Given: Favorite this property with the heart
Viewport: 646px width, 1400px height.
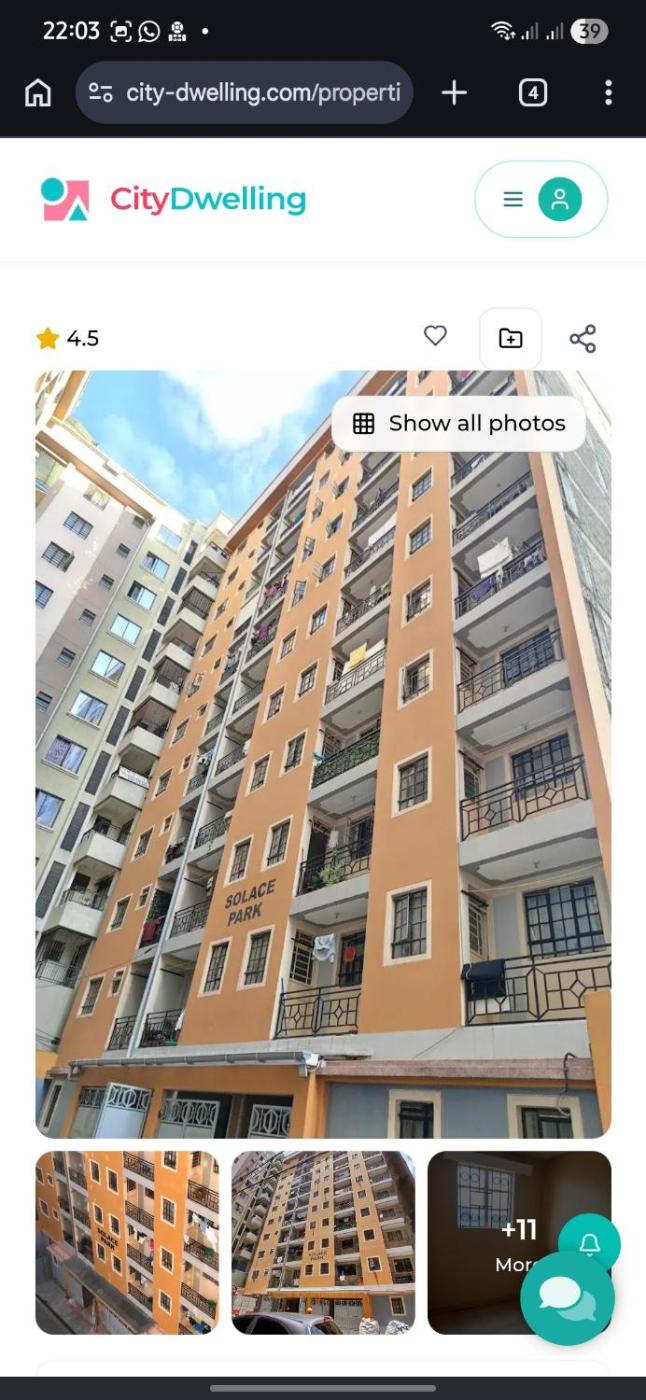Looking at the screenshot, I should click(435, 337).
